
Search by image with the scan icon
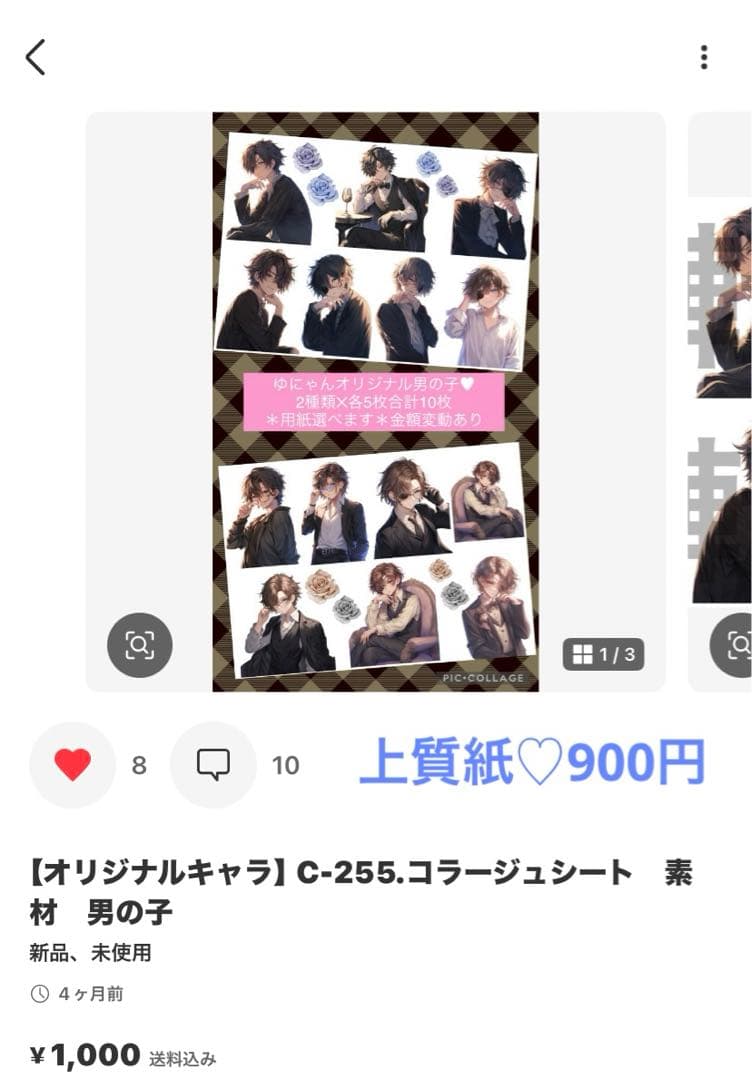(x=140, y=645)
